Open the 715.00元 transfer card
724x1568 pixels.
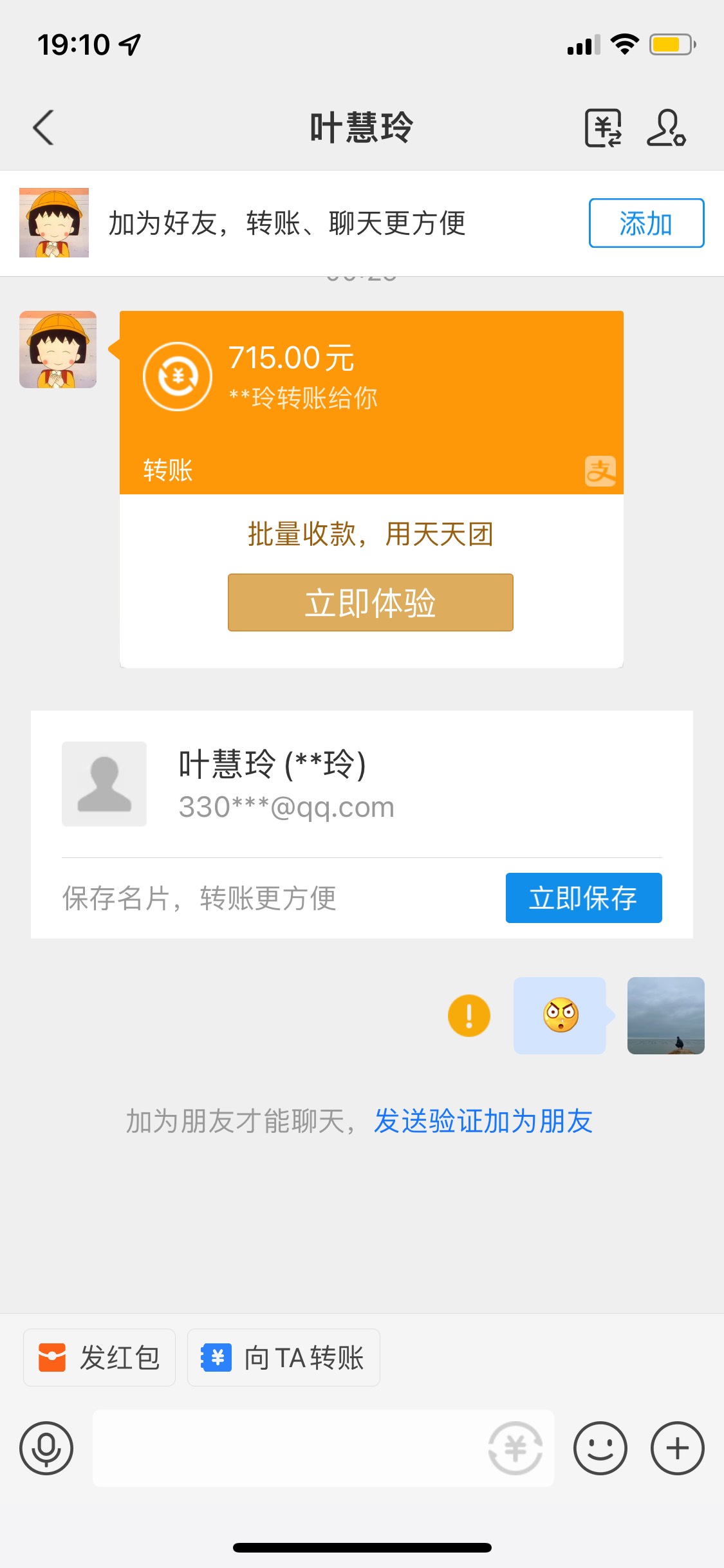click(371, 402)
